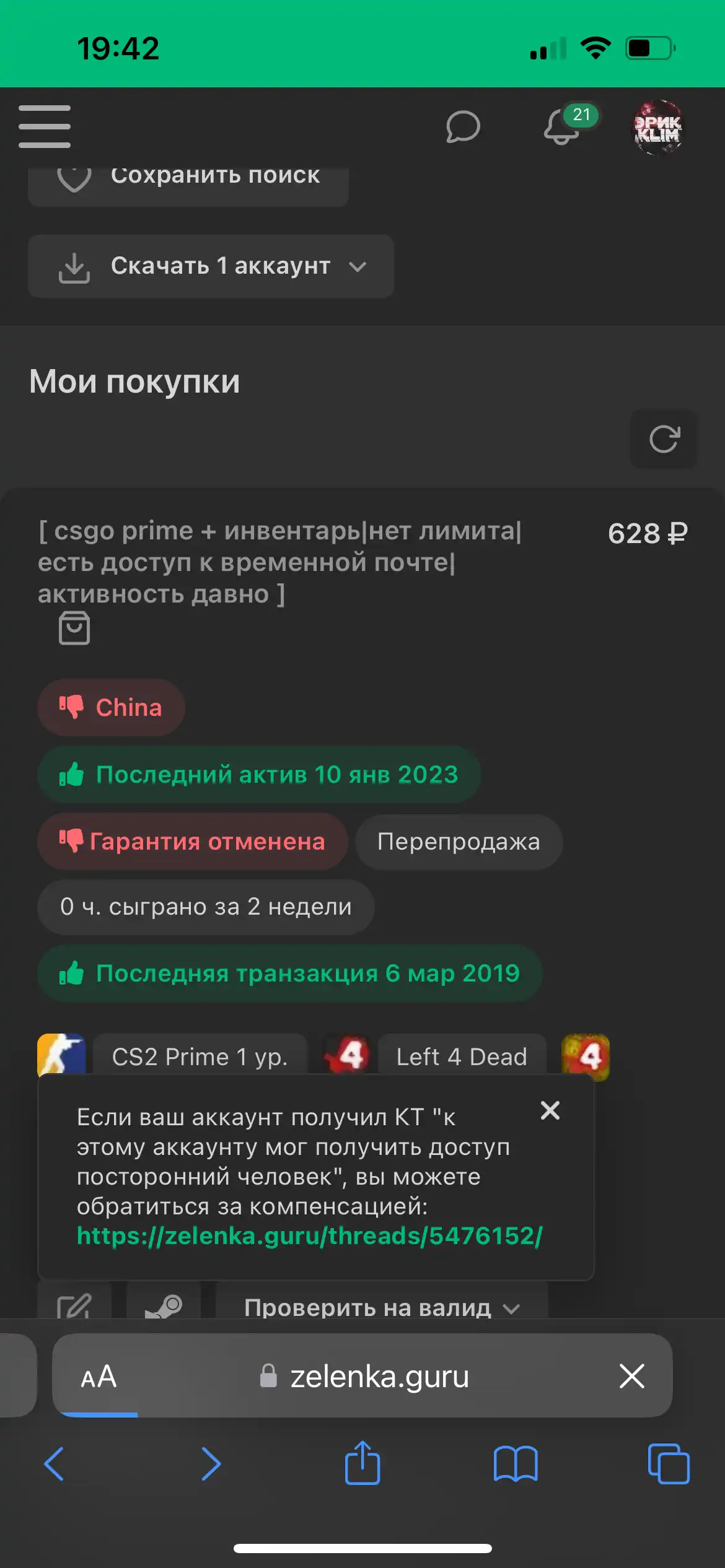Image resolution: width=725 pixels, height=1568 pixels.
Task: Open Safari bookmarks
Action: (516, 1465)
